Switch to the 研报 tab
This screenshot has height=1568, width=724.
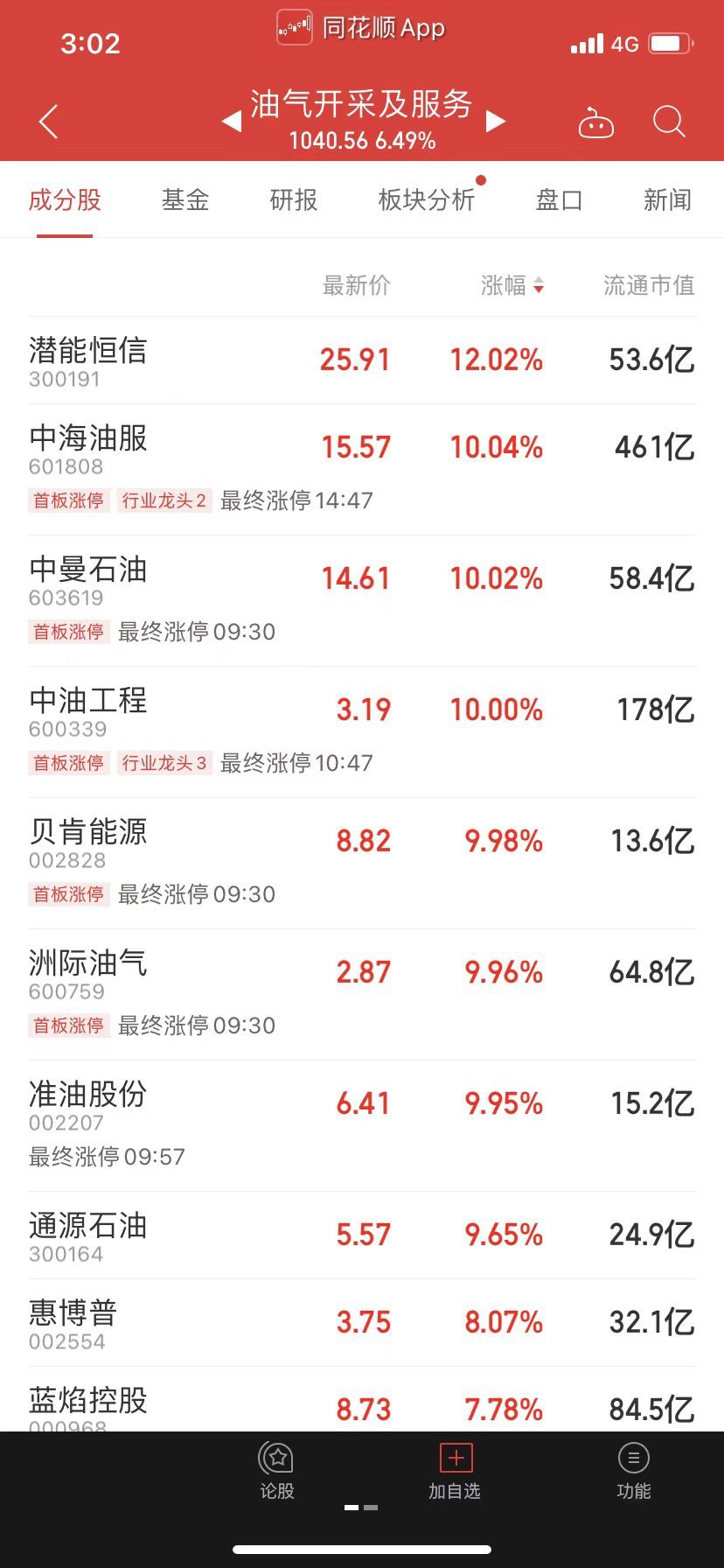pos(294,200)
